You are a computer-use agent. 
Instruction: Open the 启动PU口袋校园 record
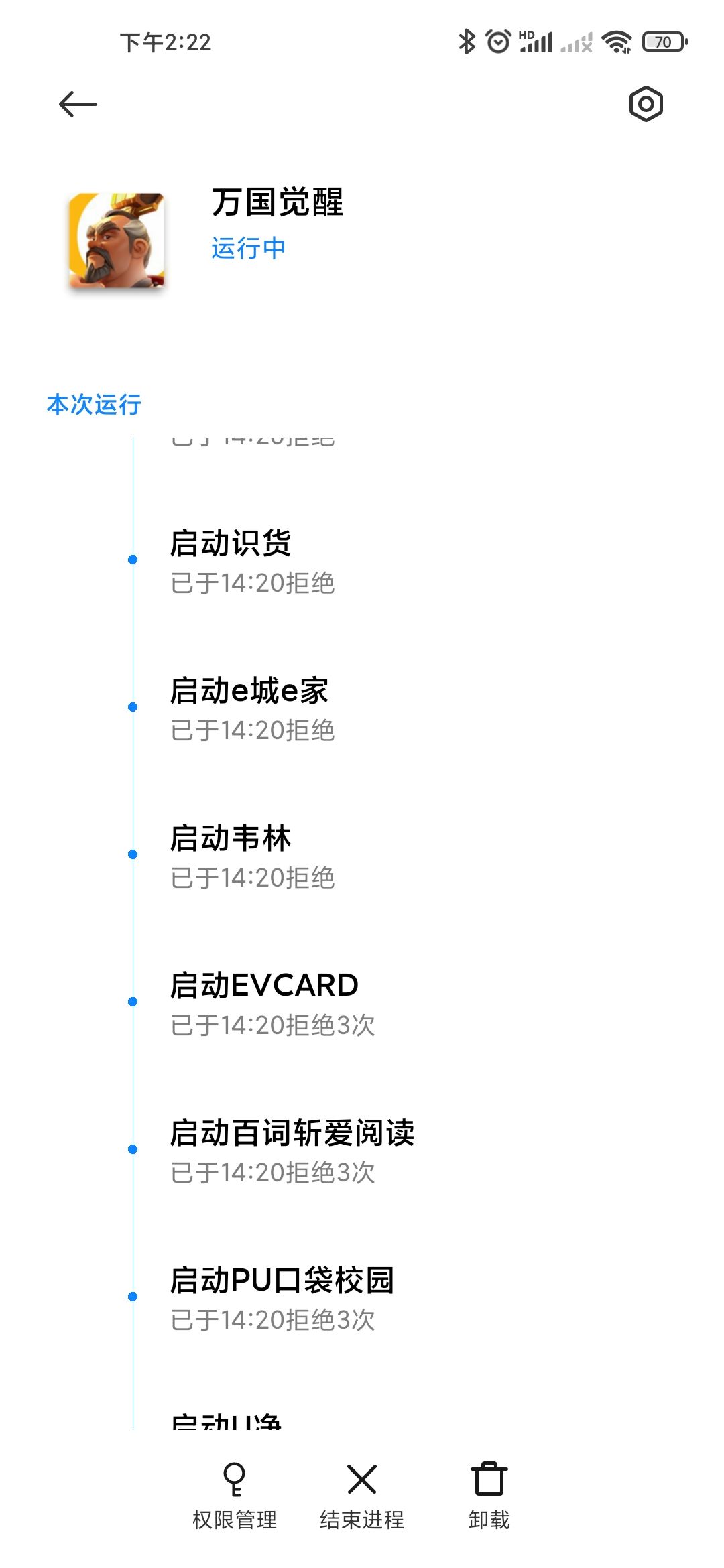[362, 1299]
